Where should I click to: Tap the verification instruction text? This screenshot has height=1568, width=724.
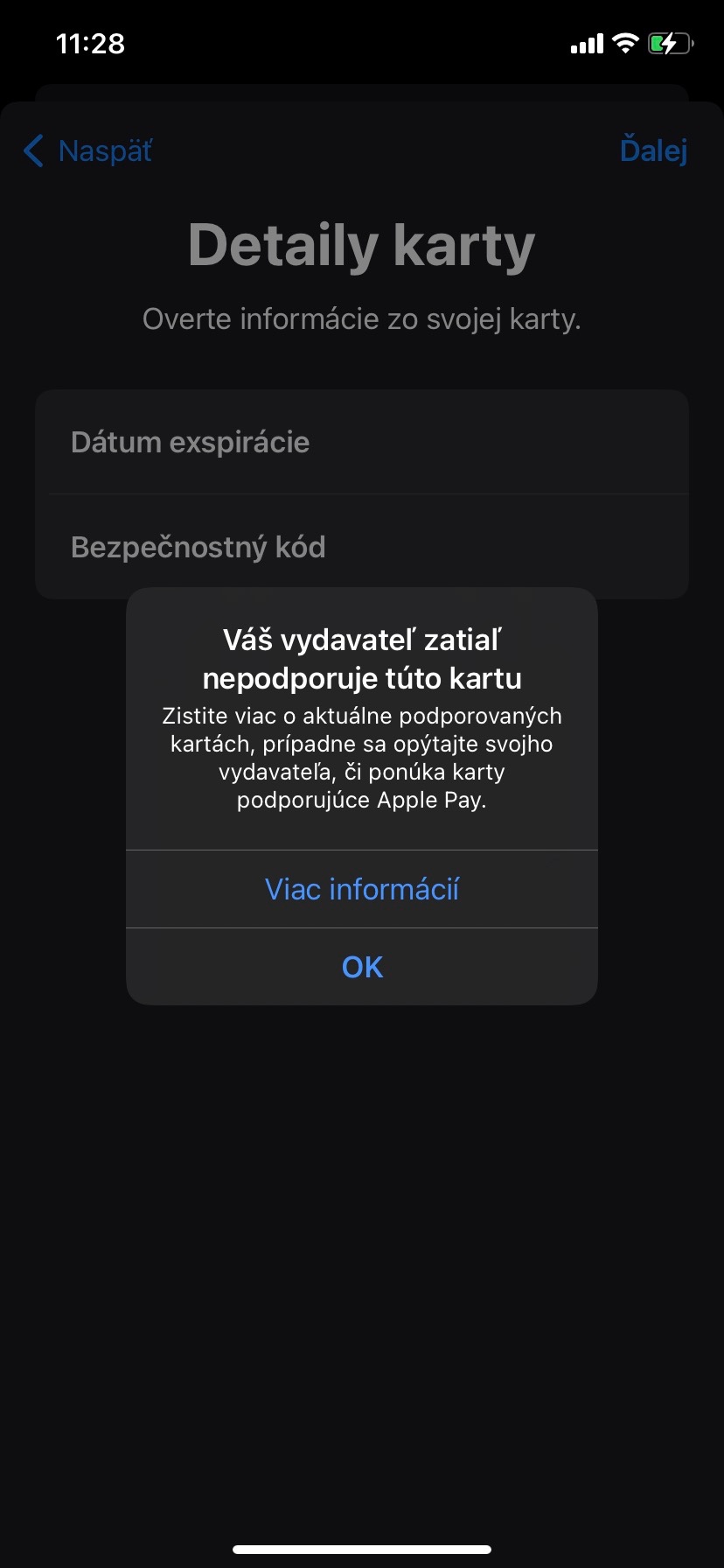tap(361, 318)
